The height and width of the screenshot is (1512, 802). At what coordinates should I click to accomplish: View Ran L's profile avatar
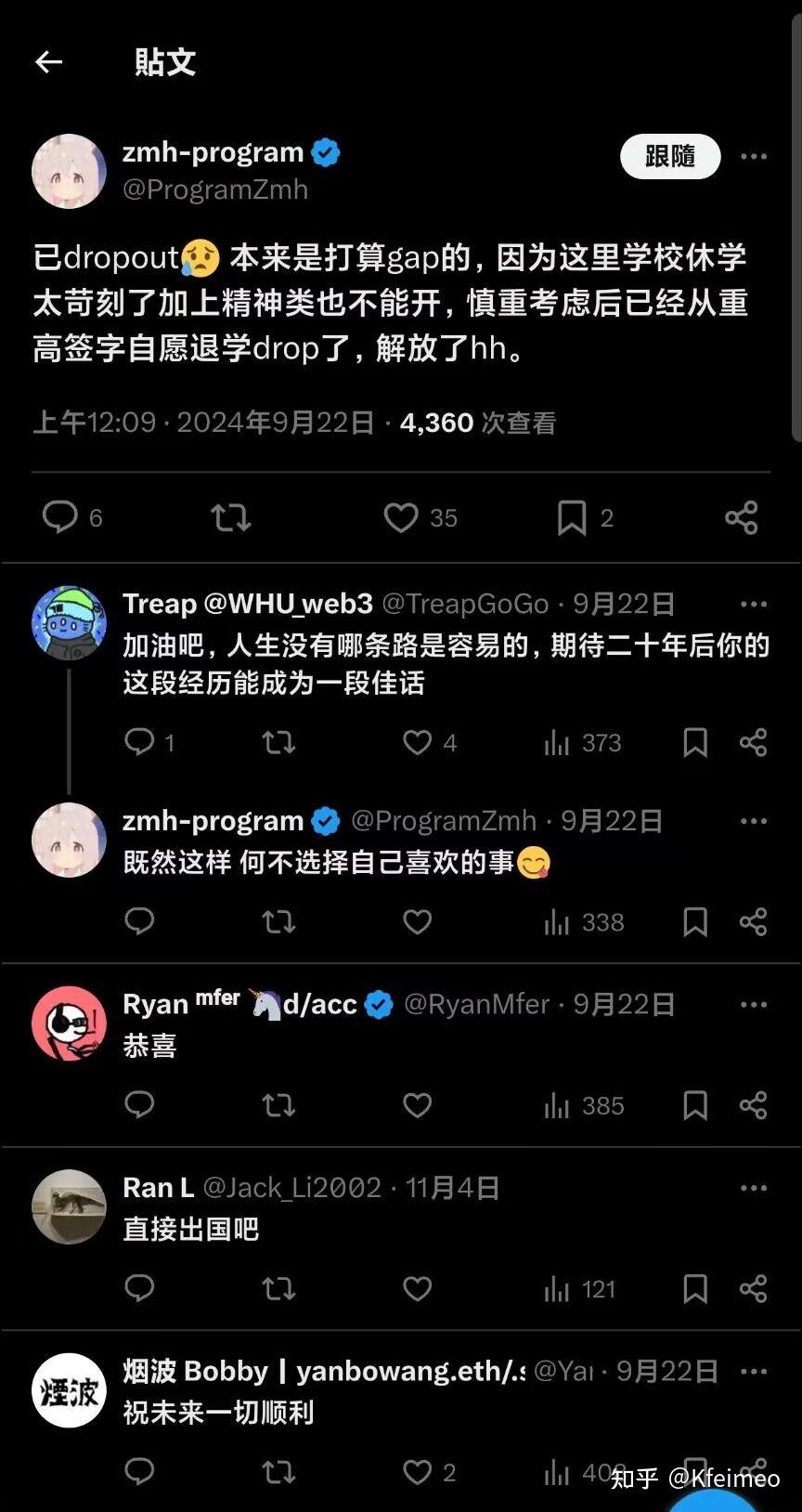pyautogui.click(x=69, y=1206)
